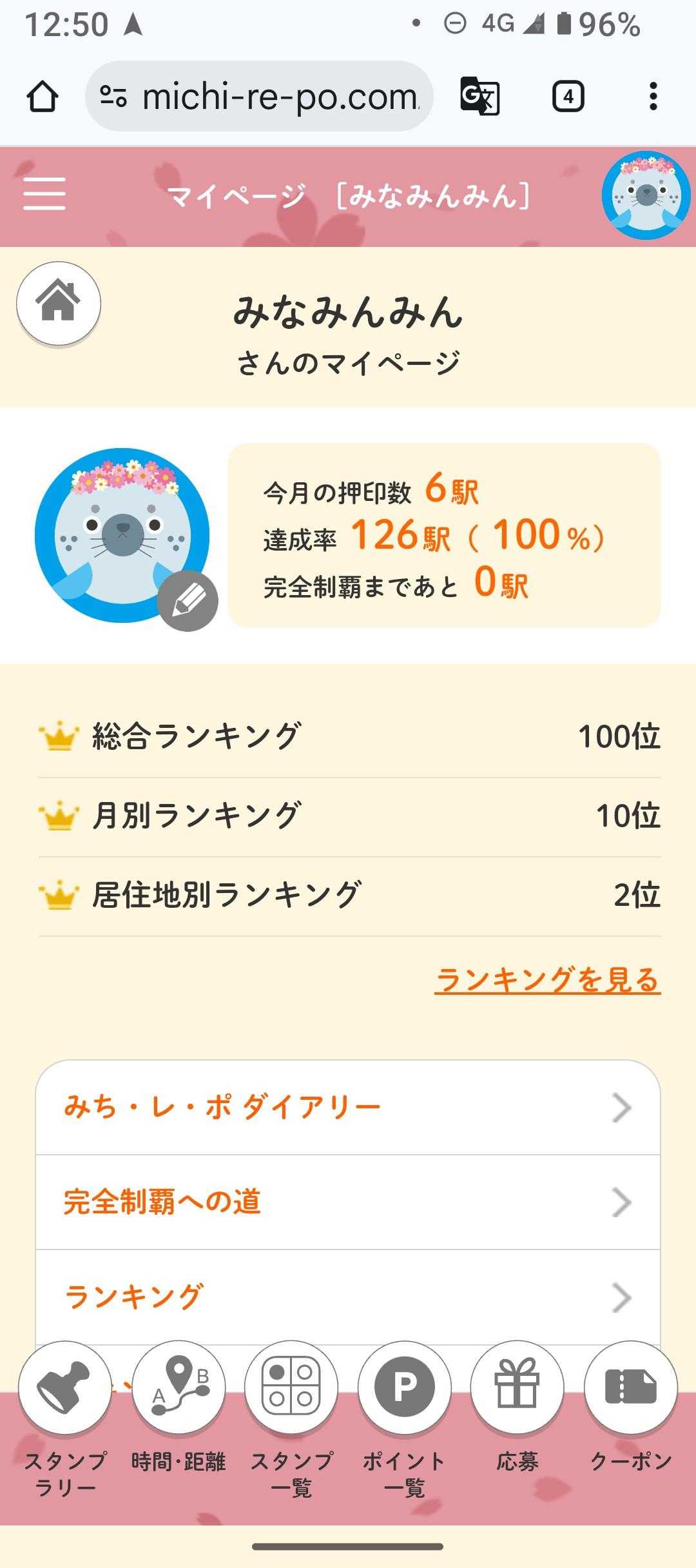Translate this page with Google Translate icon
696x1568 pixels.
[x=480, y=97]
